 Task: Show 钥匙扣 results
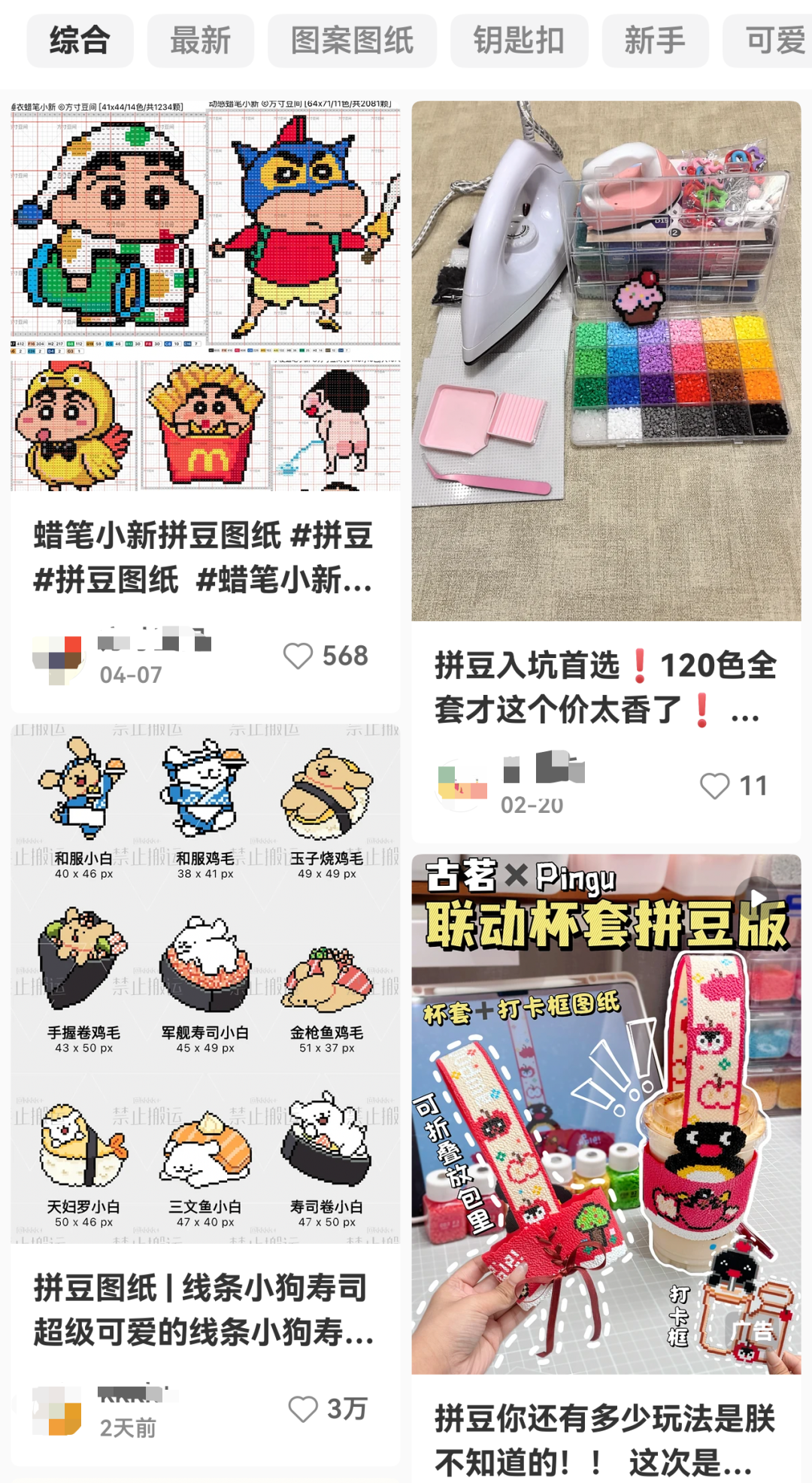519,41
